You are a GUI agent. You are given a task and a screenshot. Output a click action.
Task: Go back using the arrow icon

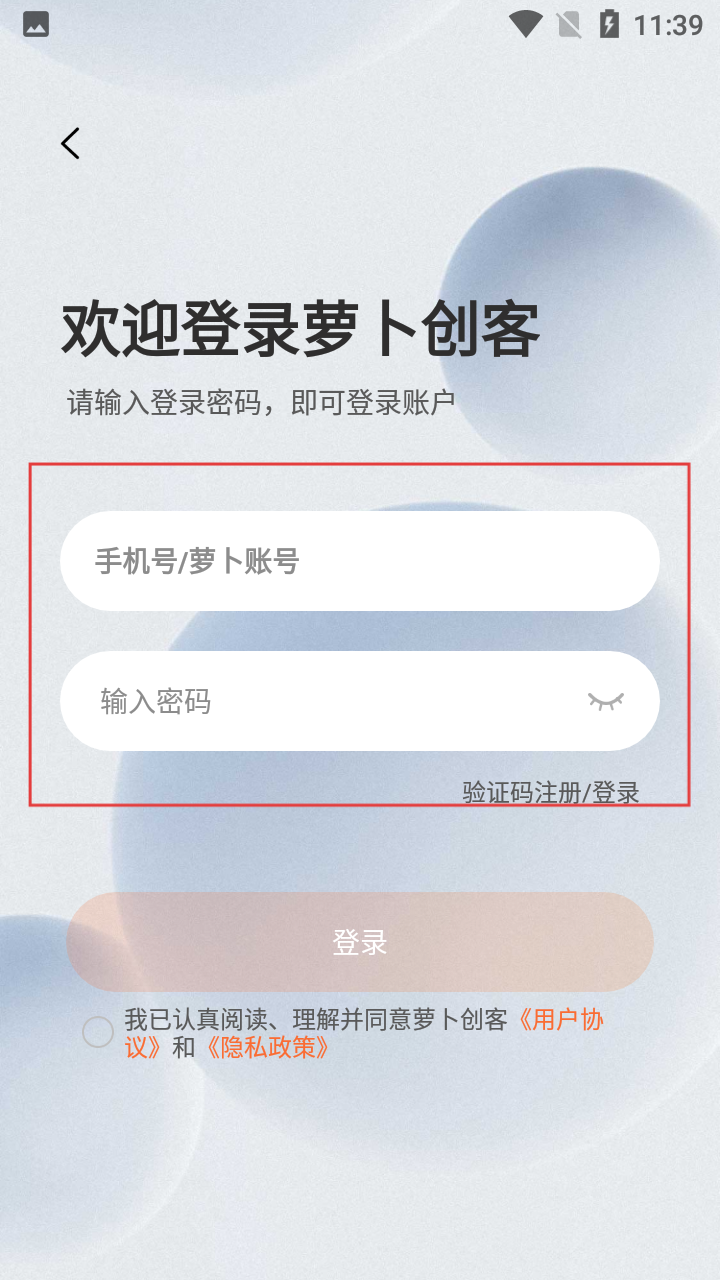(x=70, y=144)
